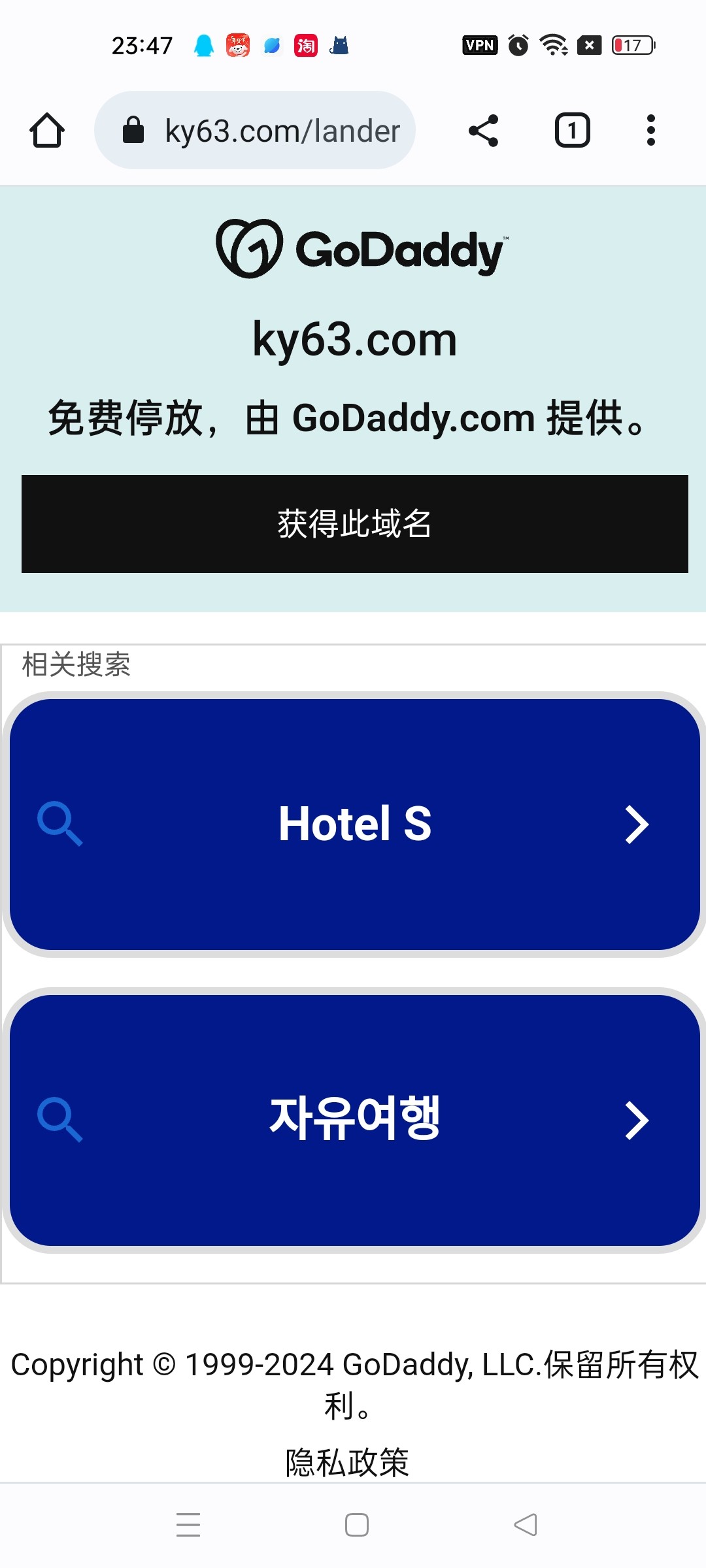Open the 자유여행 related search

[x=354, y=1120]
